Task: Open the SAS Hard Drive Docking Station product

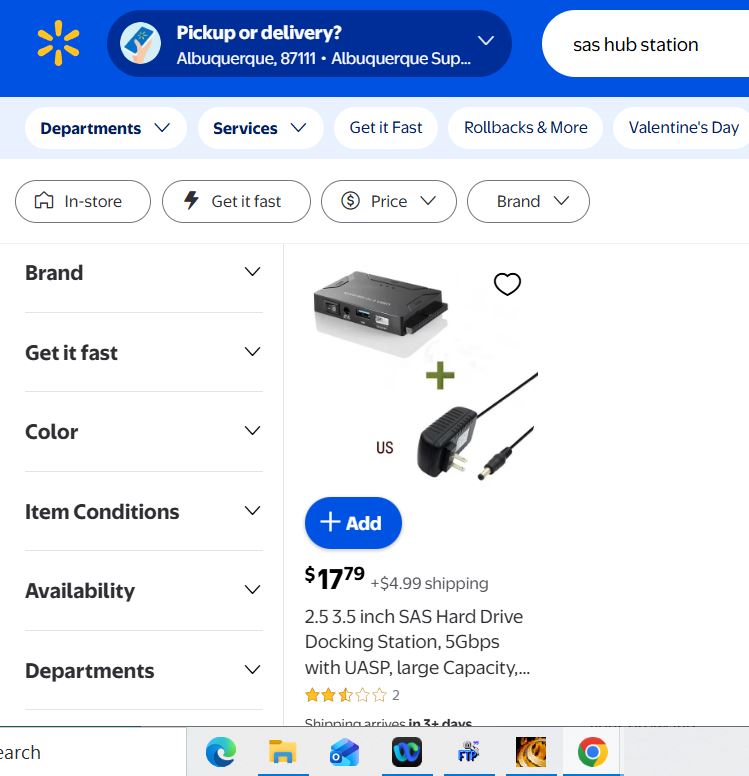Action: pyautogui.click(x=415, y=642)
